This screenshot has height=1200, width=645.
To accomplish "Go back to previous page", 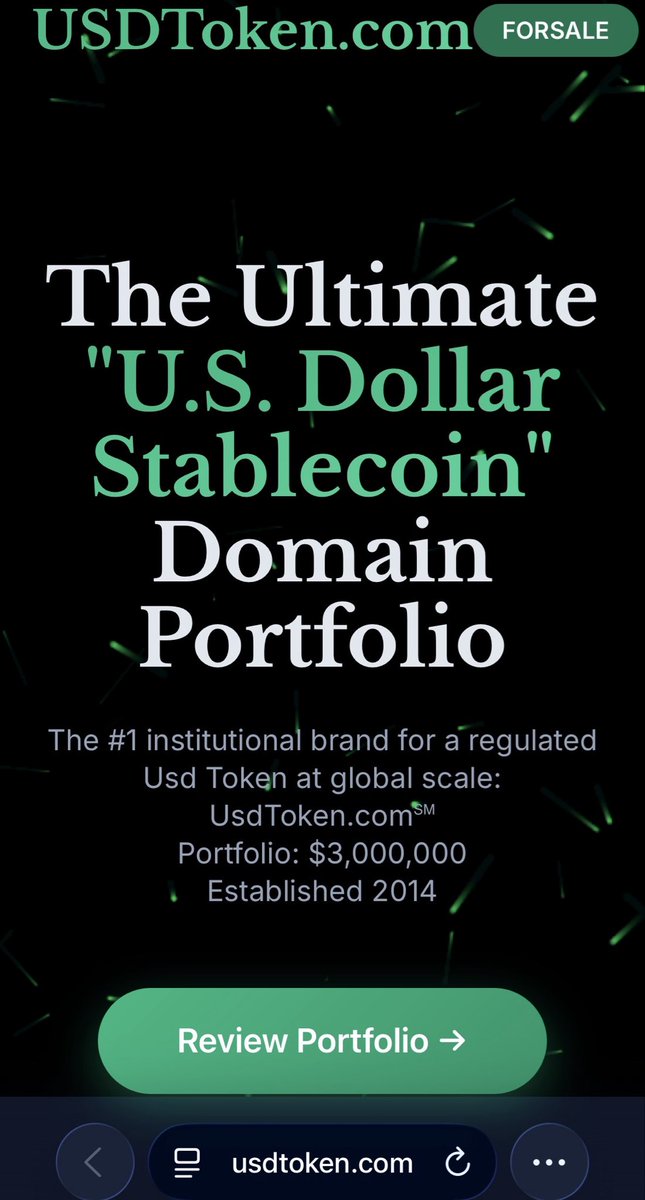I will (94, 1162).
